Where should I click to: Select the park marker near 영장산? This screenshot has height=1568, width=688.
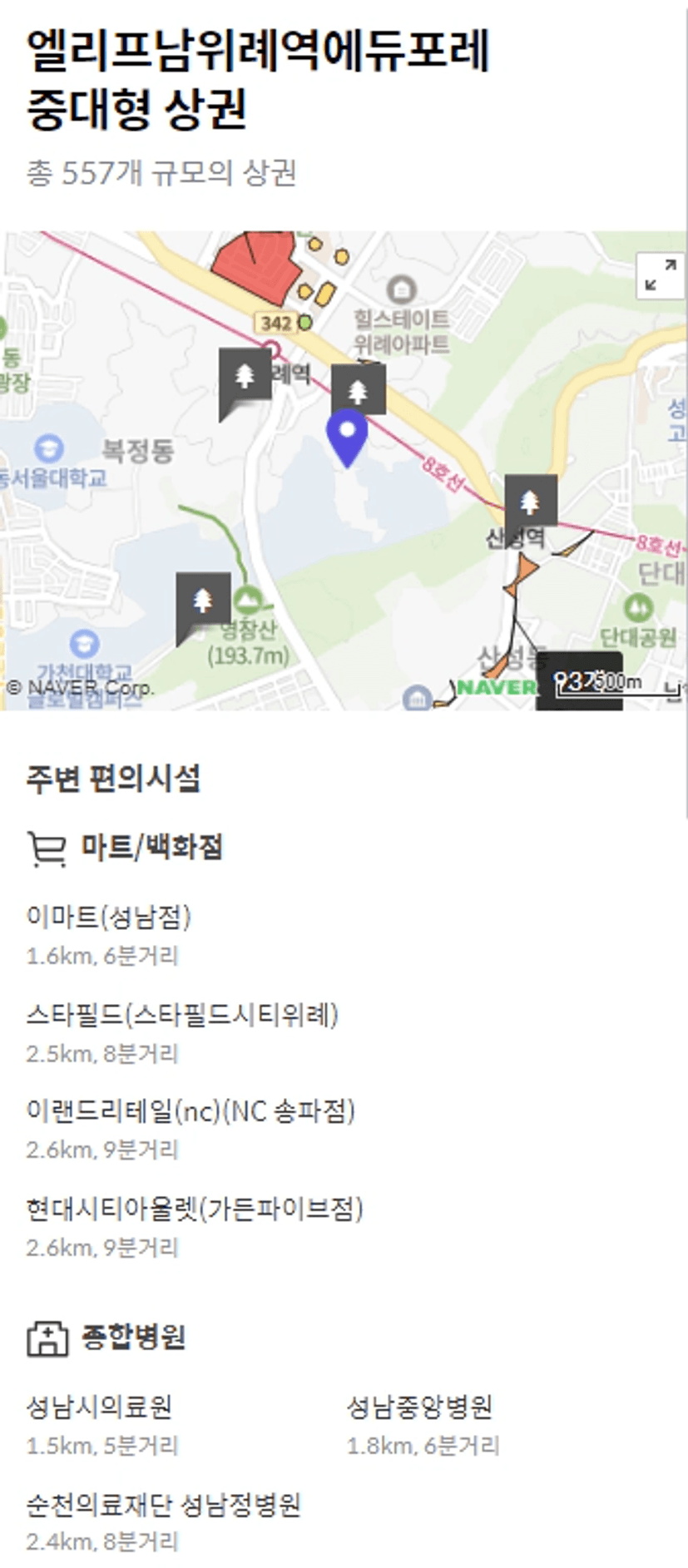coord(203,601)
